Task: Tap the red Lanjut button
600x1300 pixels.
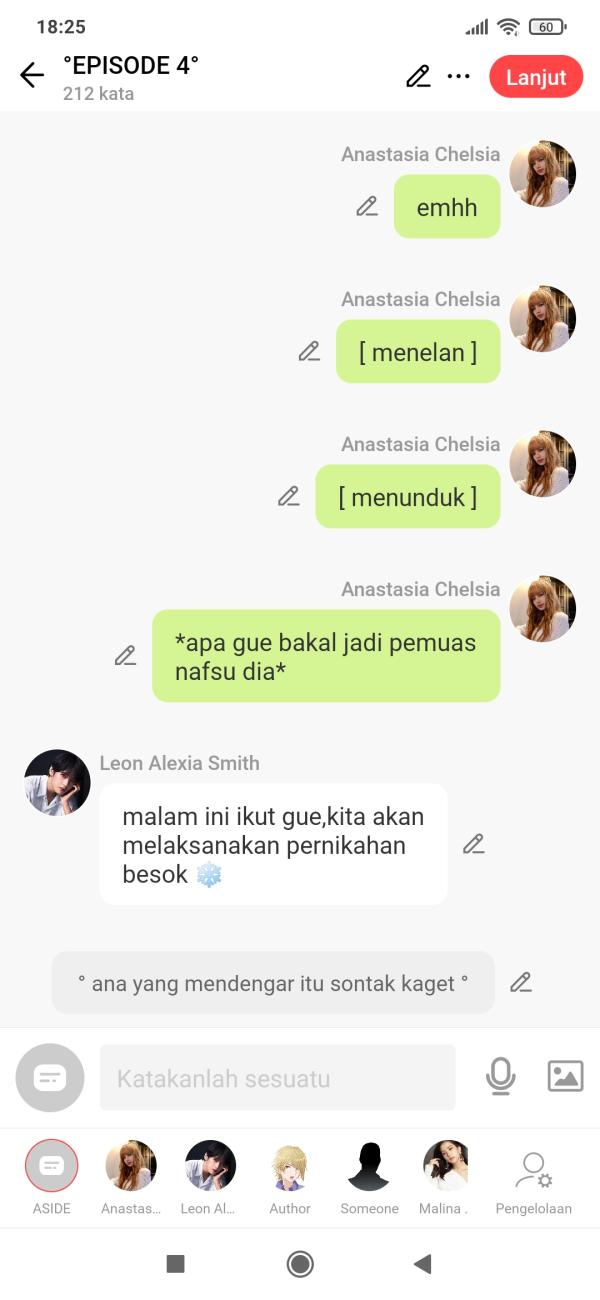Action: tap(536, 77)
